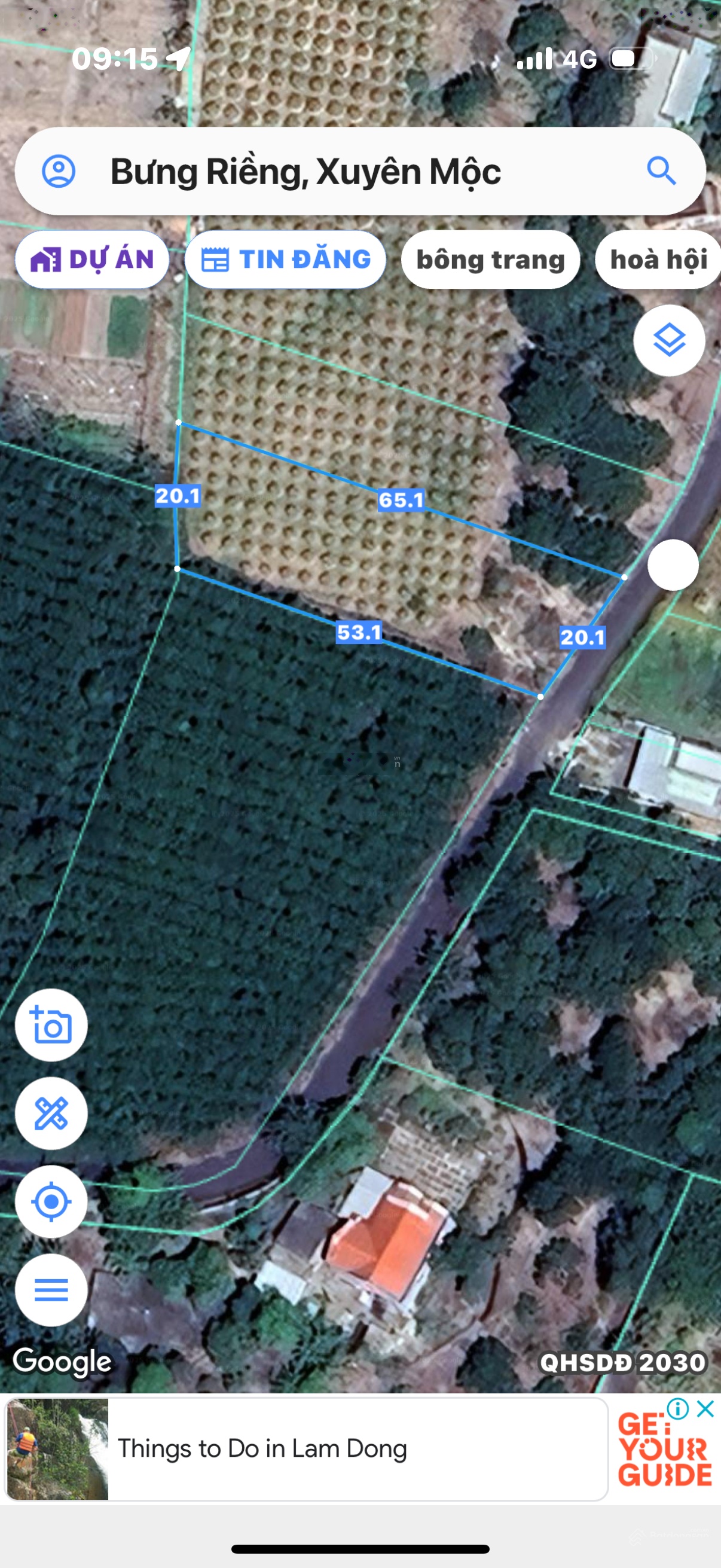Select the bông trang suggestion chip

pyautogui.click(x=490, y=260)
